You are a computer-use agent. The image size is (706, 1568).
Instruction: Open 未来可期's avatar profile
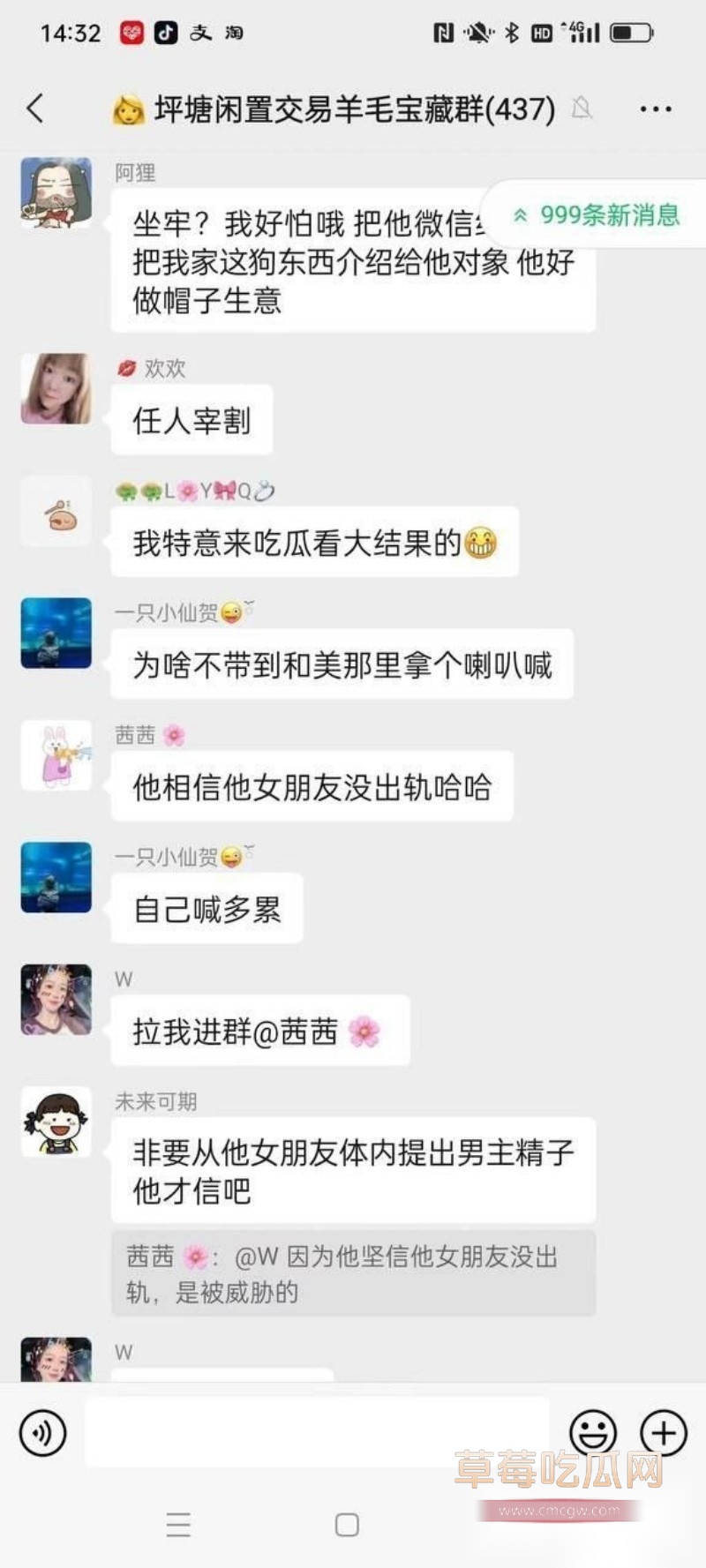(56, 1122)
